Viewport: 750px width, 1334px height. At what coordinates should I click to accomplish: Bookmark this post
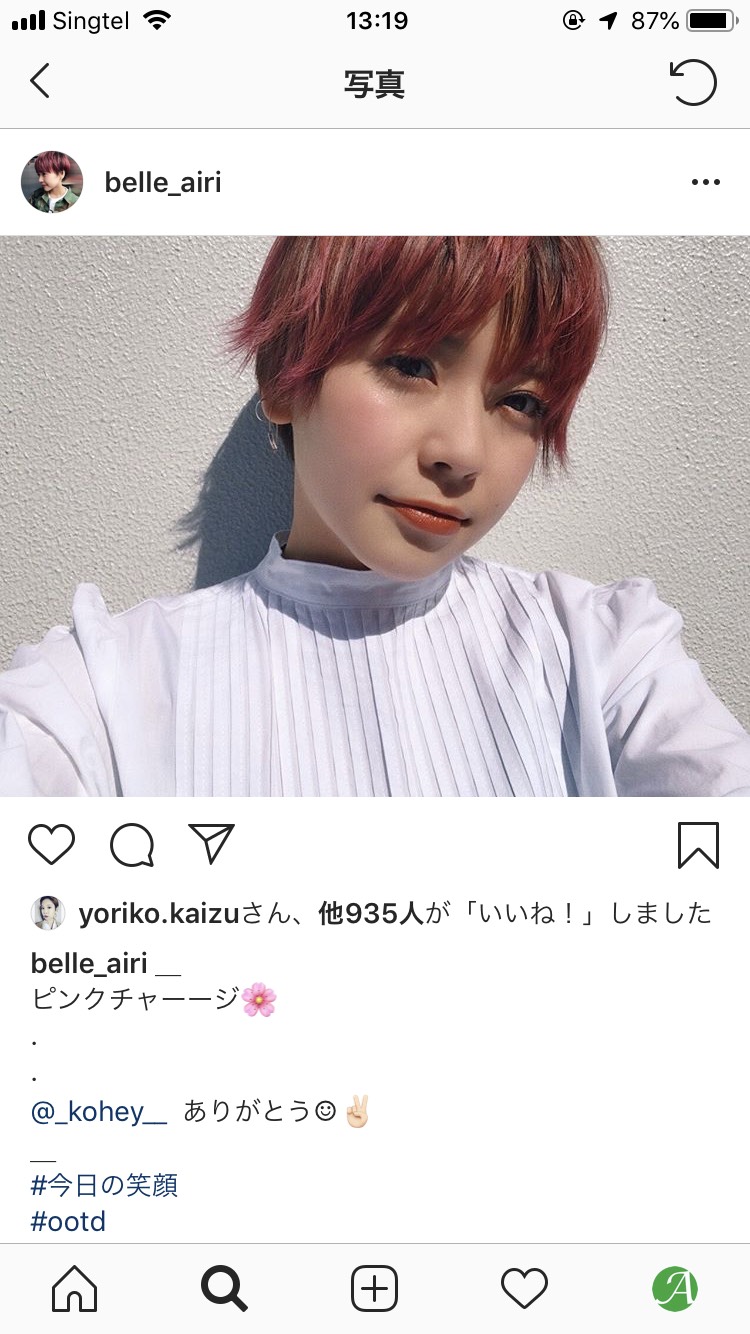click(697, 846)
